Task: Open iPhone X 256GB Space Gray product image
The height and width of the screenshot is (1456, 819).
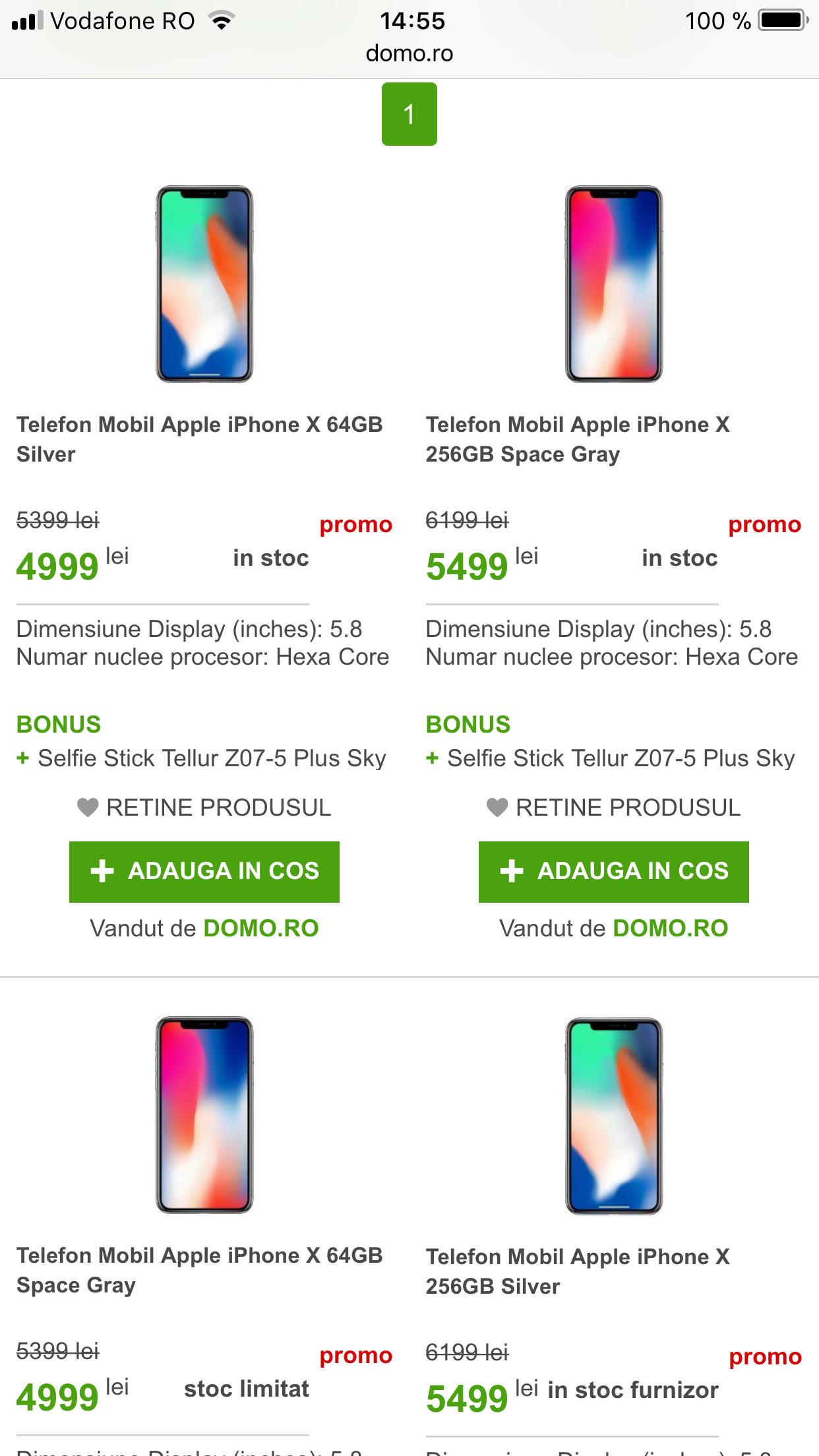Action: [x=614, y=284]
